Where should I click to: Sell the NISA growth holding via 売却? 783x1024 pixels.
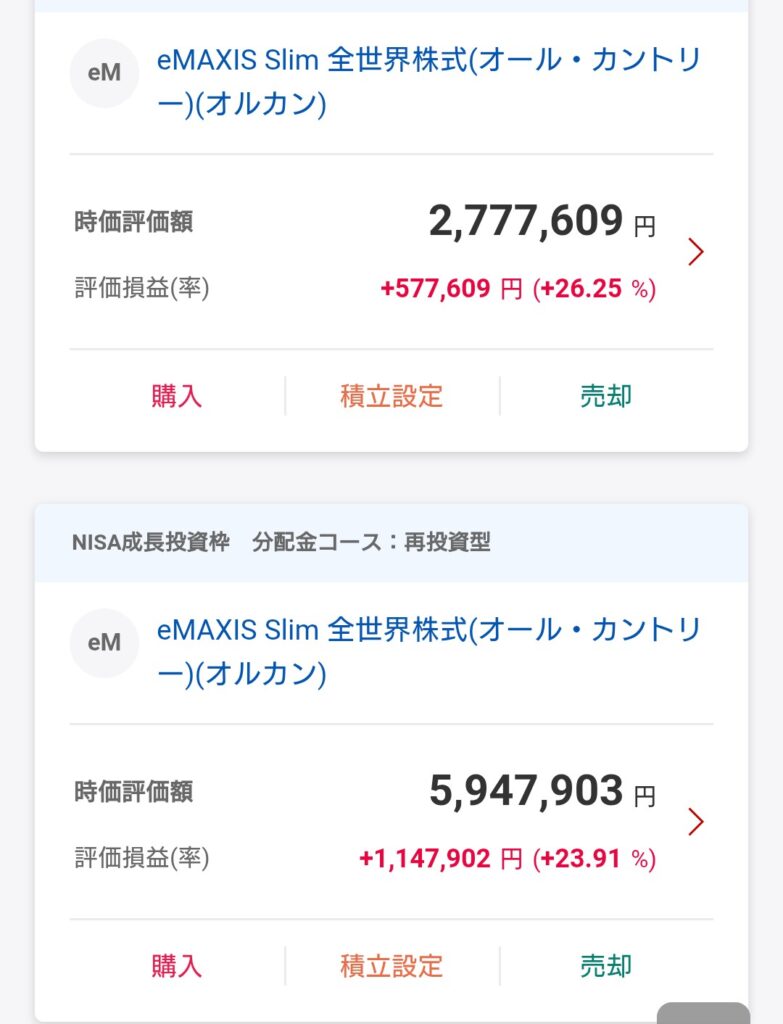602,967
